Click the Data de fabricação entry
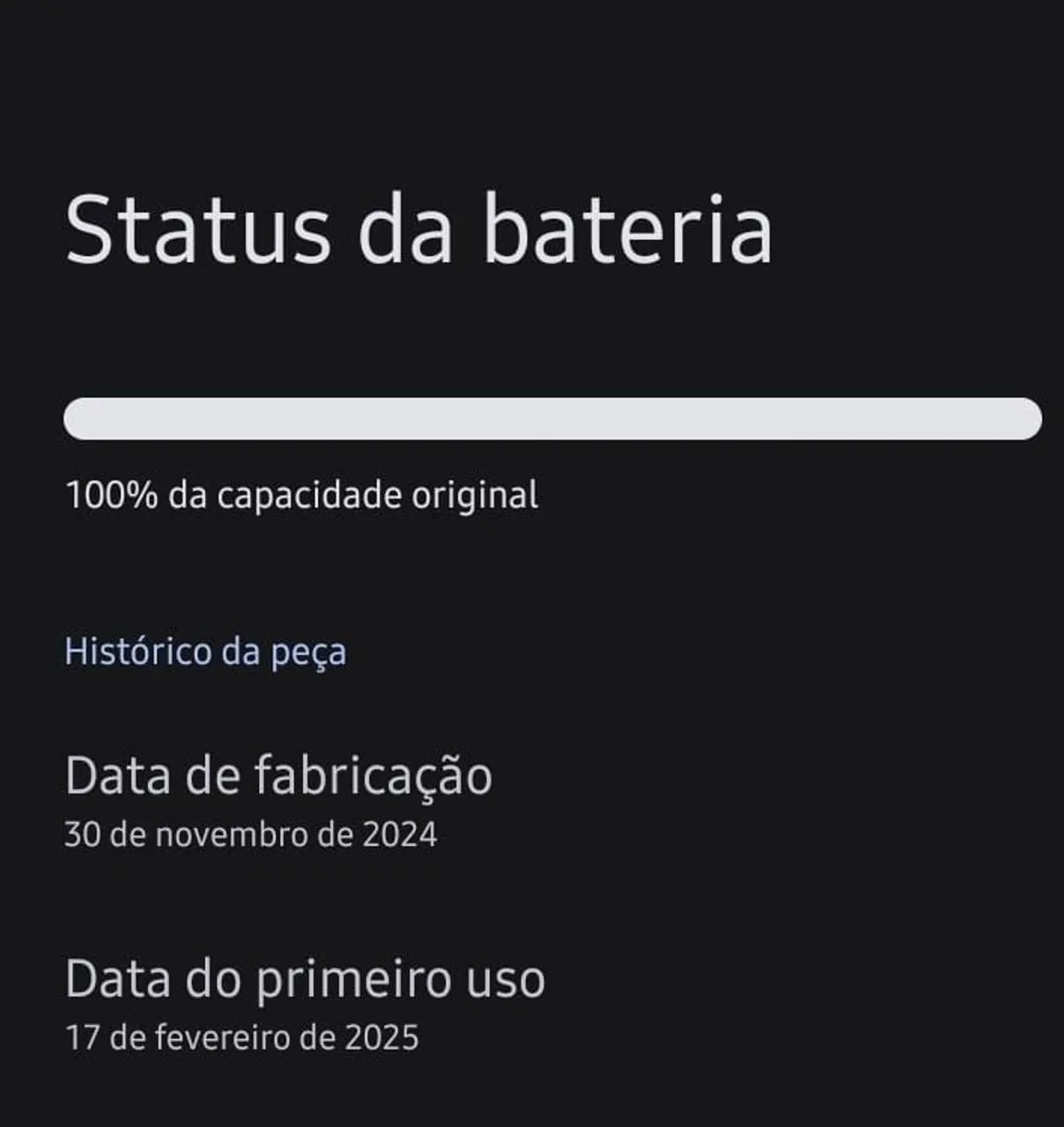The height and width of the screenshot is (1127, 1064). 279,777
